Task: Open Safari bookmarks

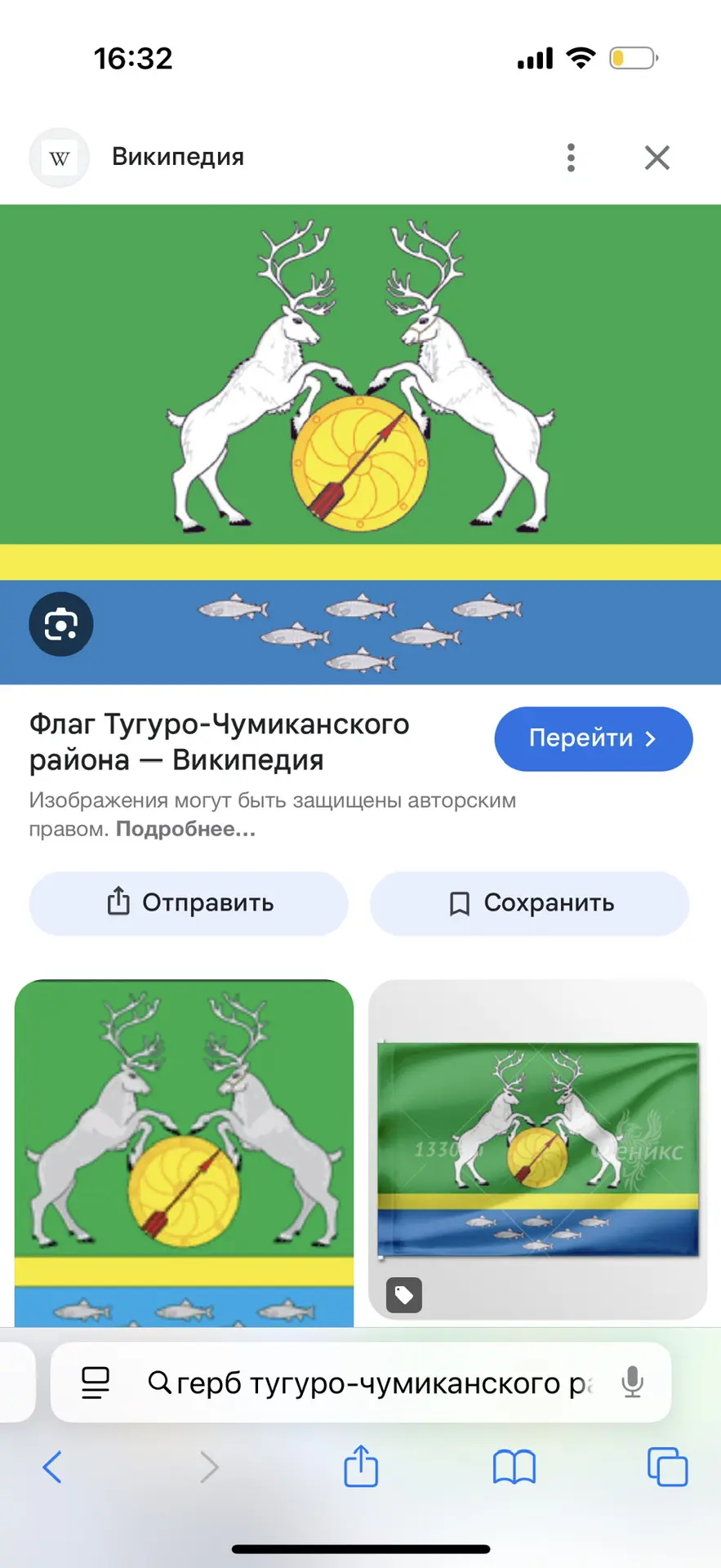Action: point(514,1468)
